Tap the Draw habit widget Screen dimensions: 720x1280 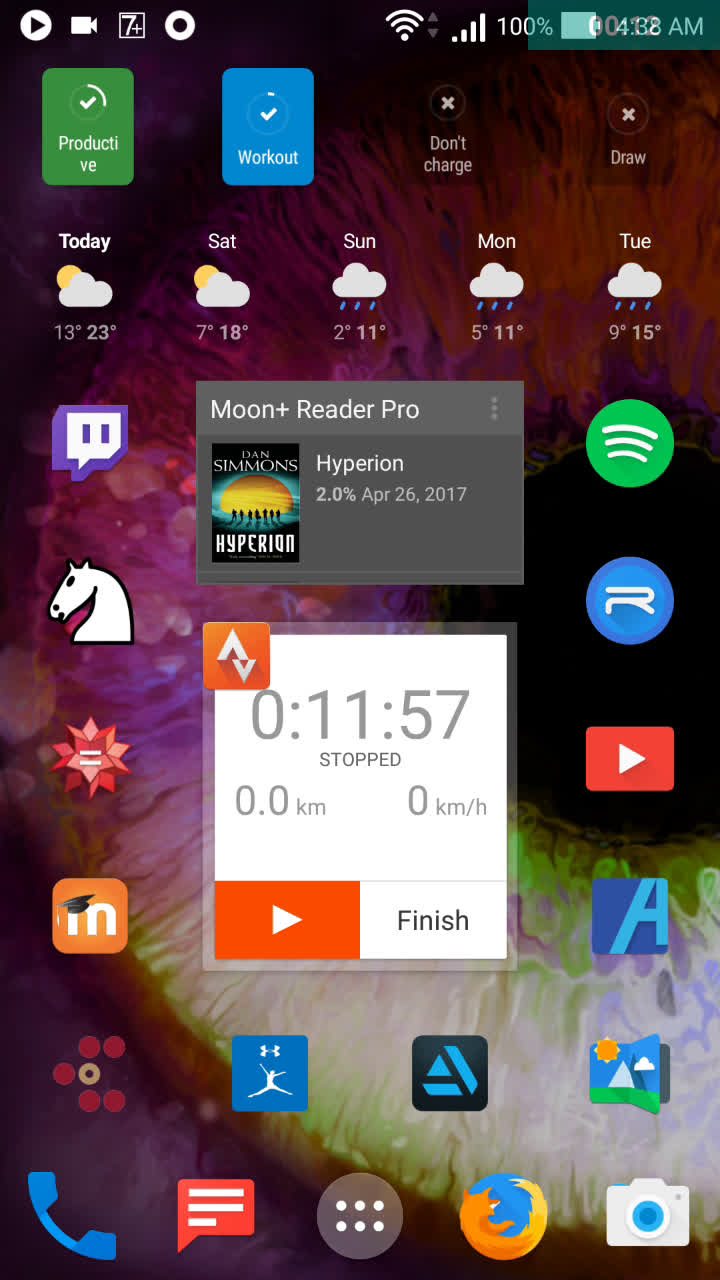(628, 127)
